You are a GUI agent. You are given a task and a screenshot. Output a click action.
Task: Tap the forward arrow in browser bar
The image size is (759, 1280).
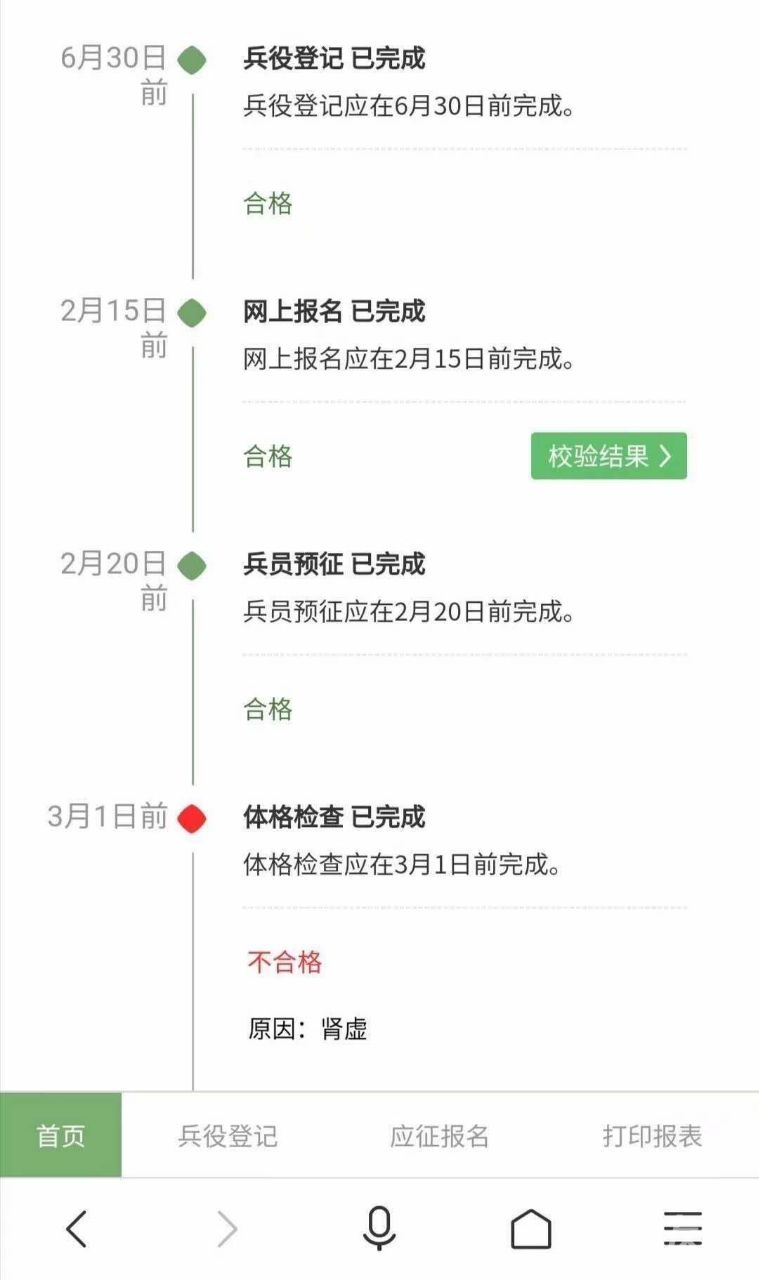[228, 1229]
